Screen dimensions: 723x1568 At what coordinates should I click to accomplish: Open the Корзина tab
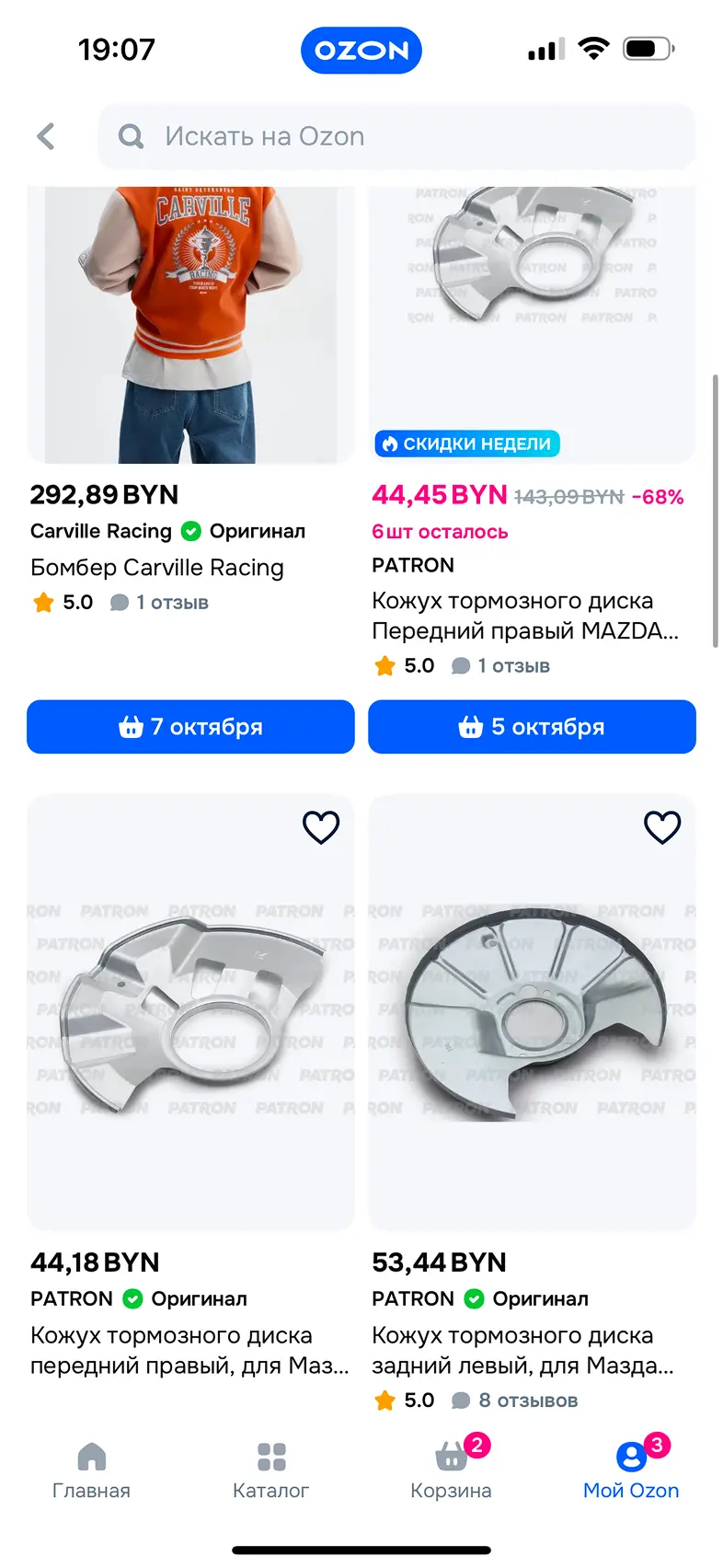[x=451, y=1470]
